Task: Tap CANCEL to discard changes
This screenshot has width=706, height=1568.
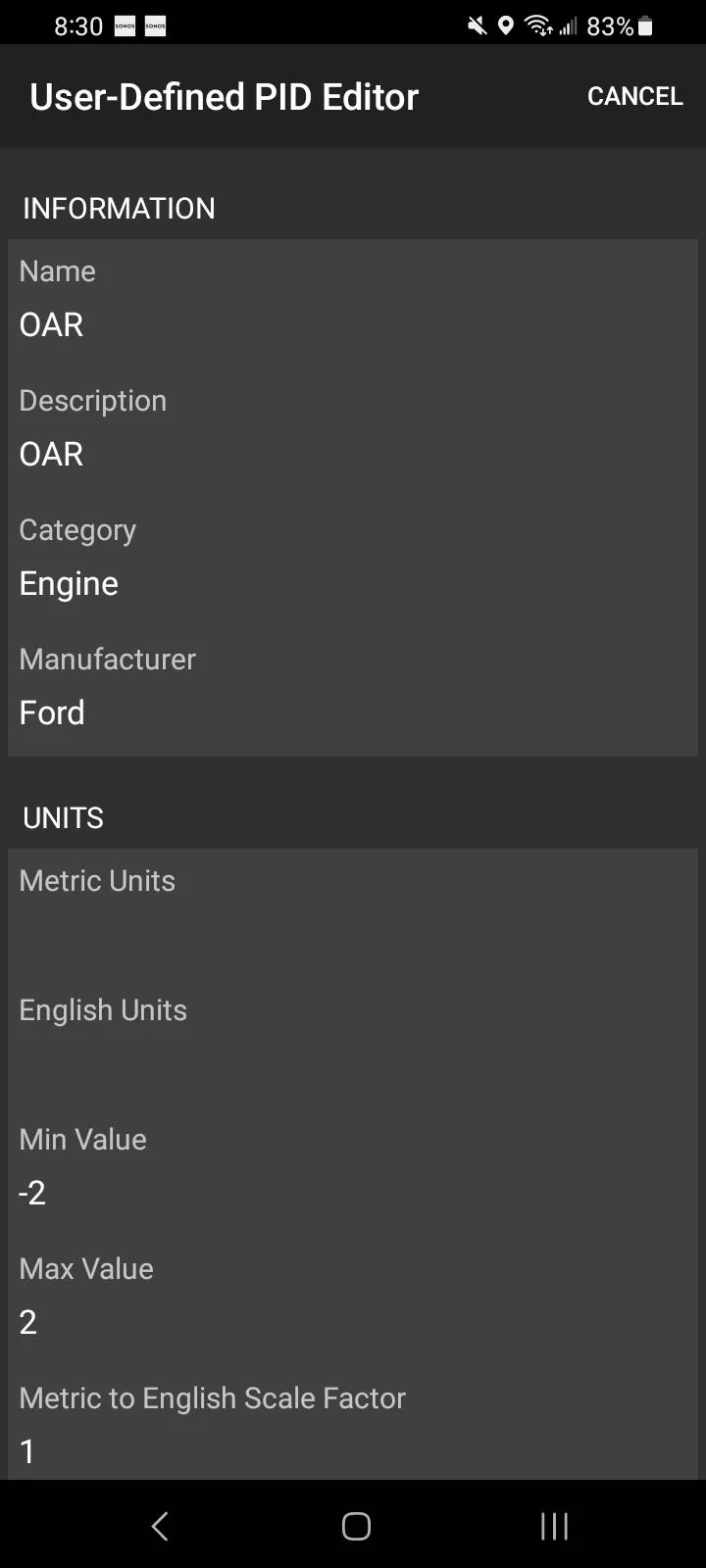Action: tap(634, 96)
